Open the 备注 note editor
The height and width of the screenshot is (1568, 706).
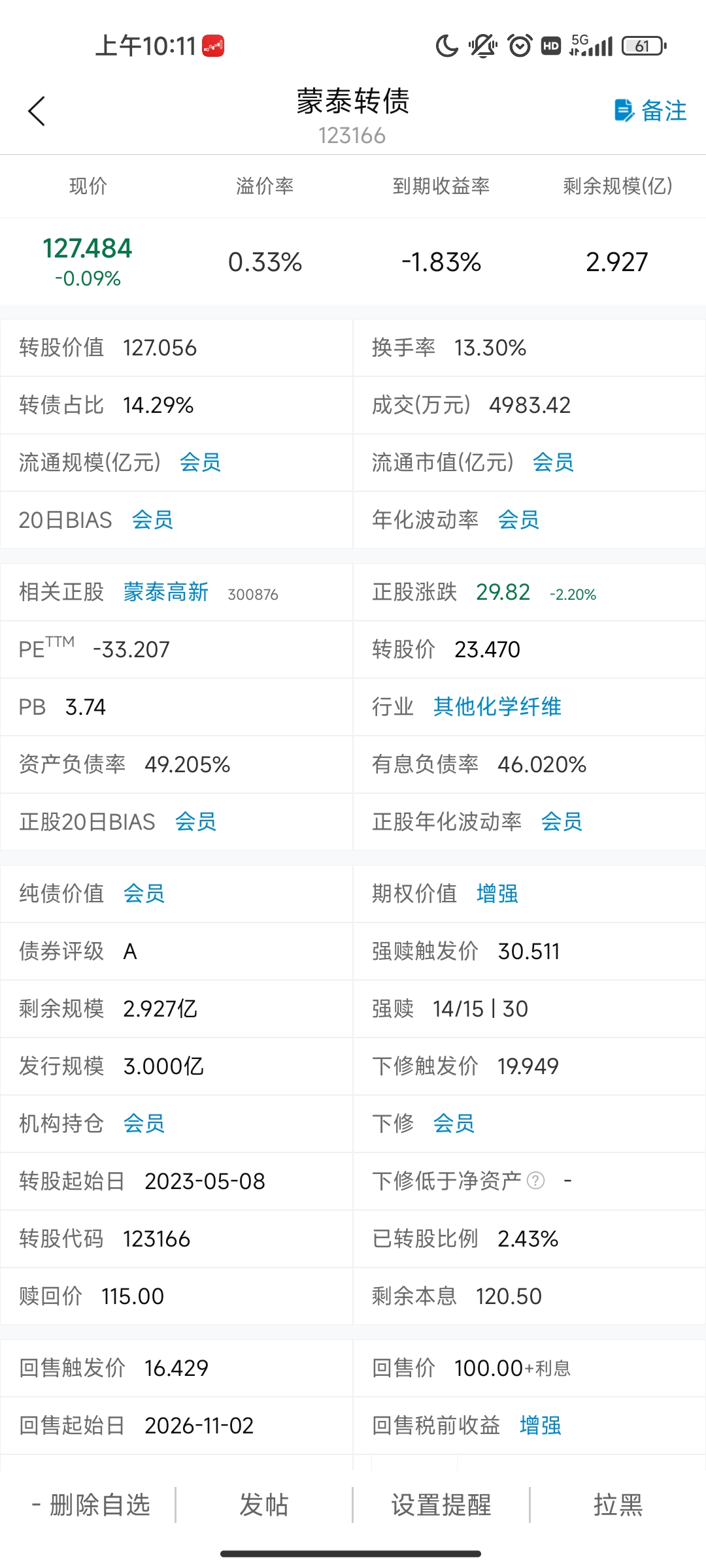tap(650, 110)
